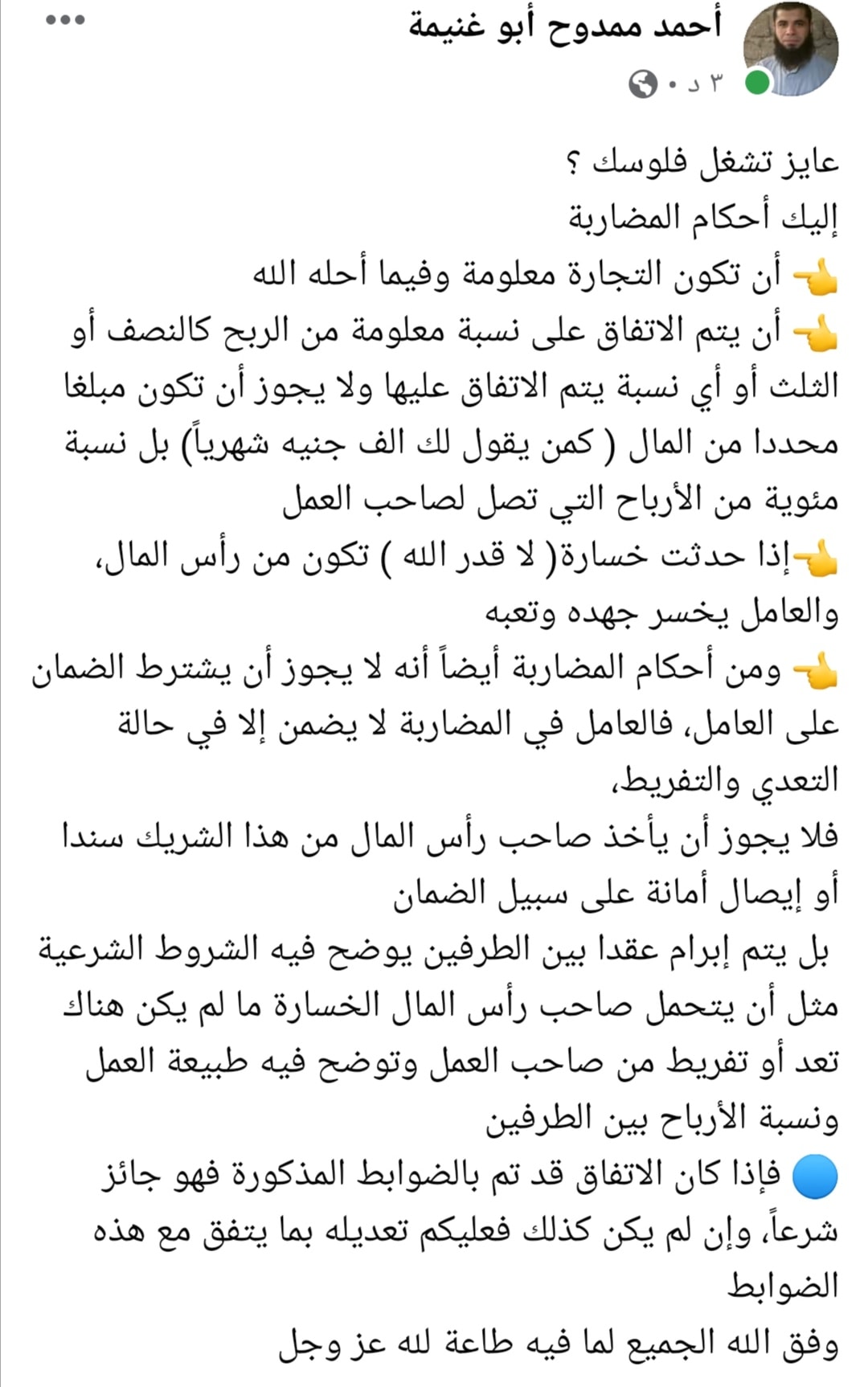Open the post's three-dot options menu
The image size is (868, 1387).
(x=65, y=19)
